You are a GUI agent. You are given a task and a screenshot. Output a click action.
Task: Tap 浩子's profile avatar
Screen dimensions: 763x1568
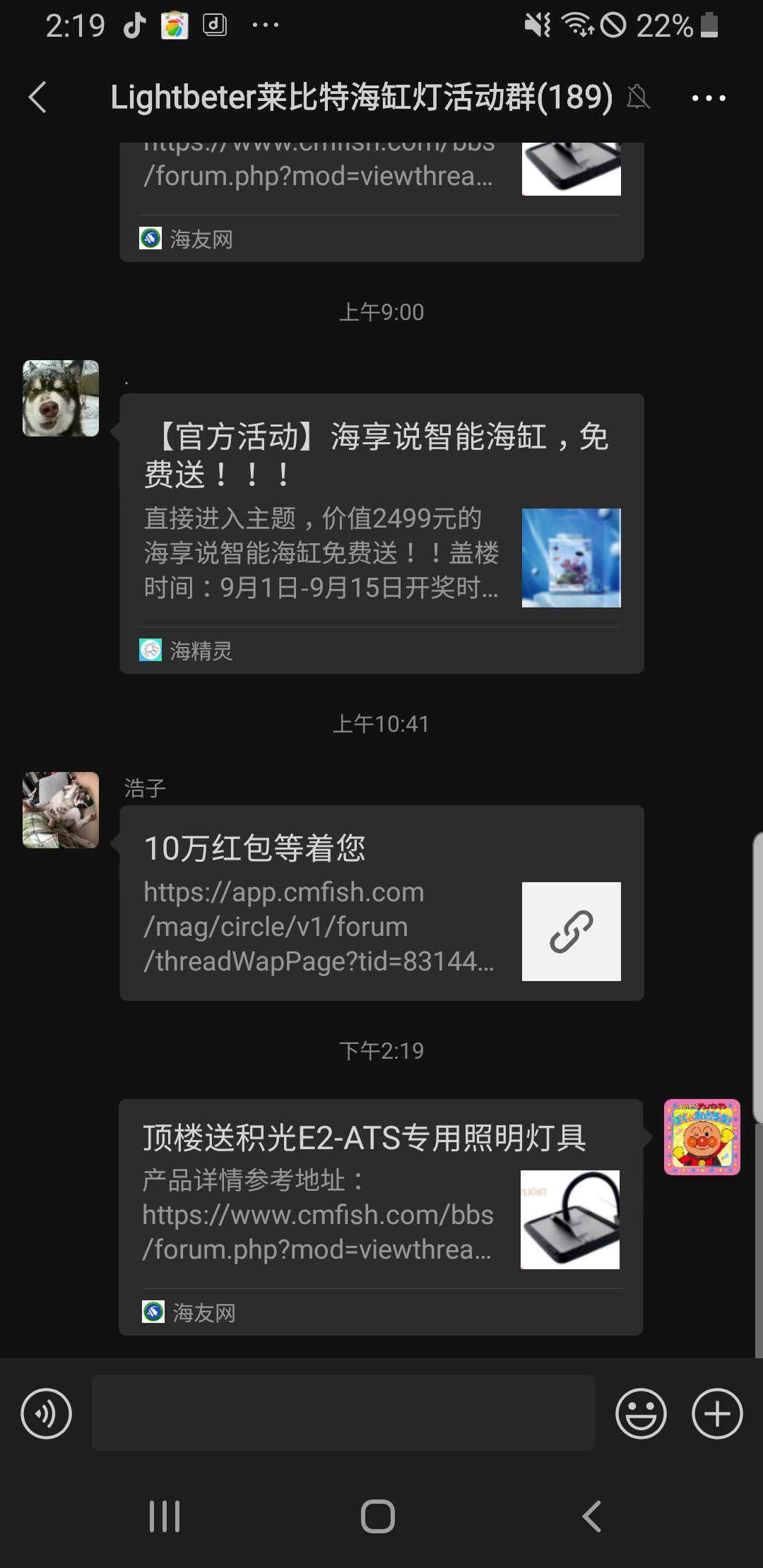pos(61,809)
